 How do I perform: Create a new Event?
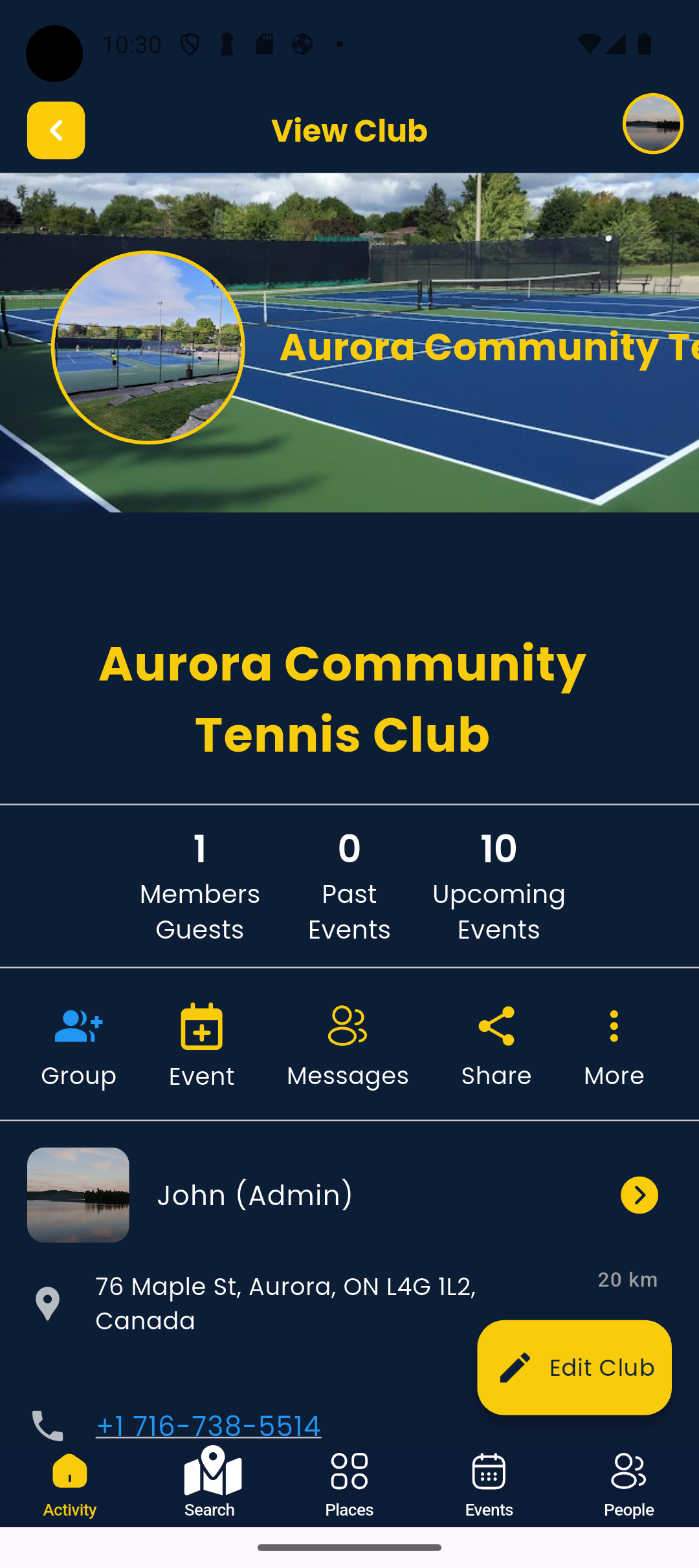(201, 1025)
